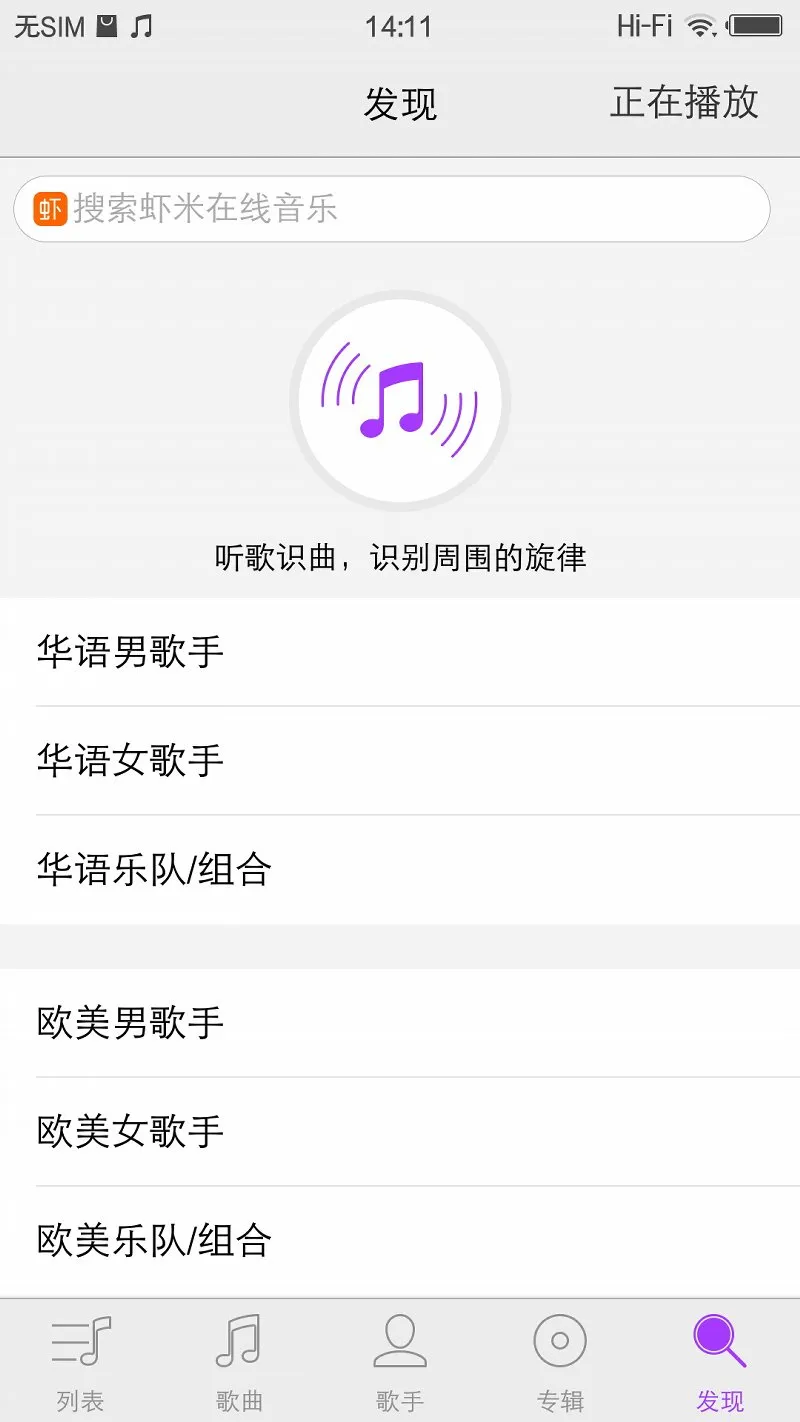Switch to the 列表 tab
This screenshot has height=1422, width=800.
(x=80, y=1361)
